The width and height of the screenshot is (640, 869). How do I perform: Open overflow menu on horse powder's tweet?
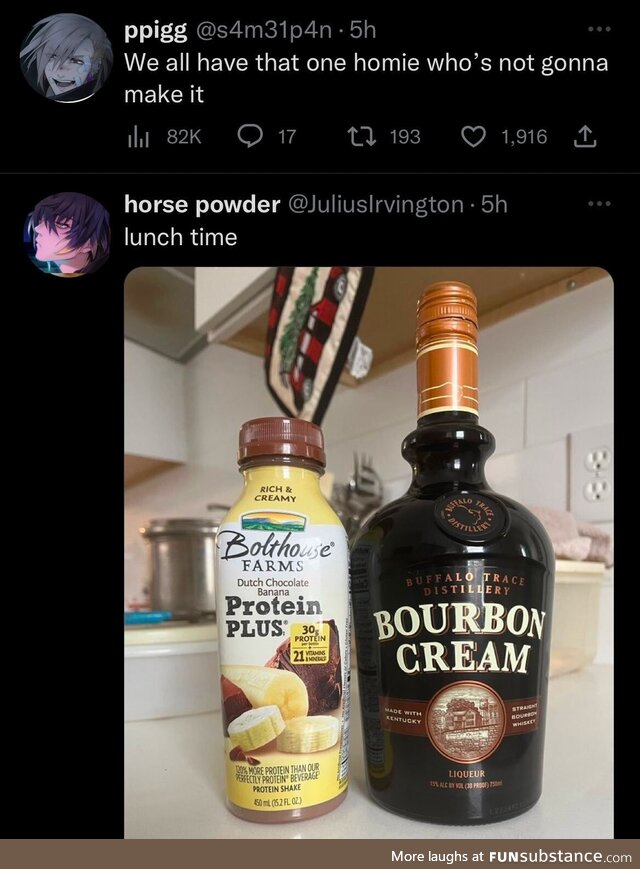point(599,204)
